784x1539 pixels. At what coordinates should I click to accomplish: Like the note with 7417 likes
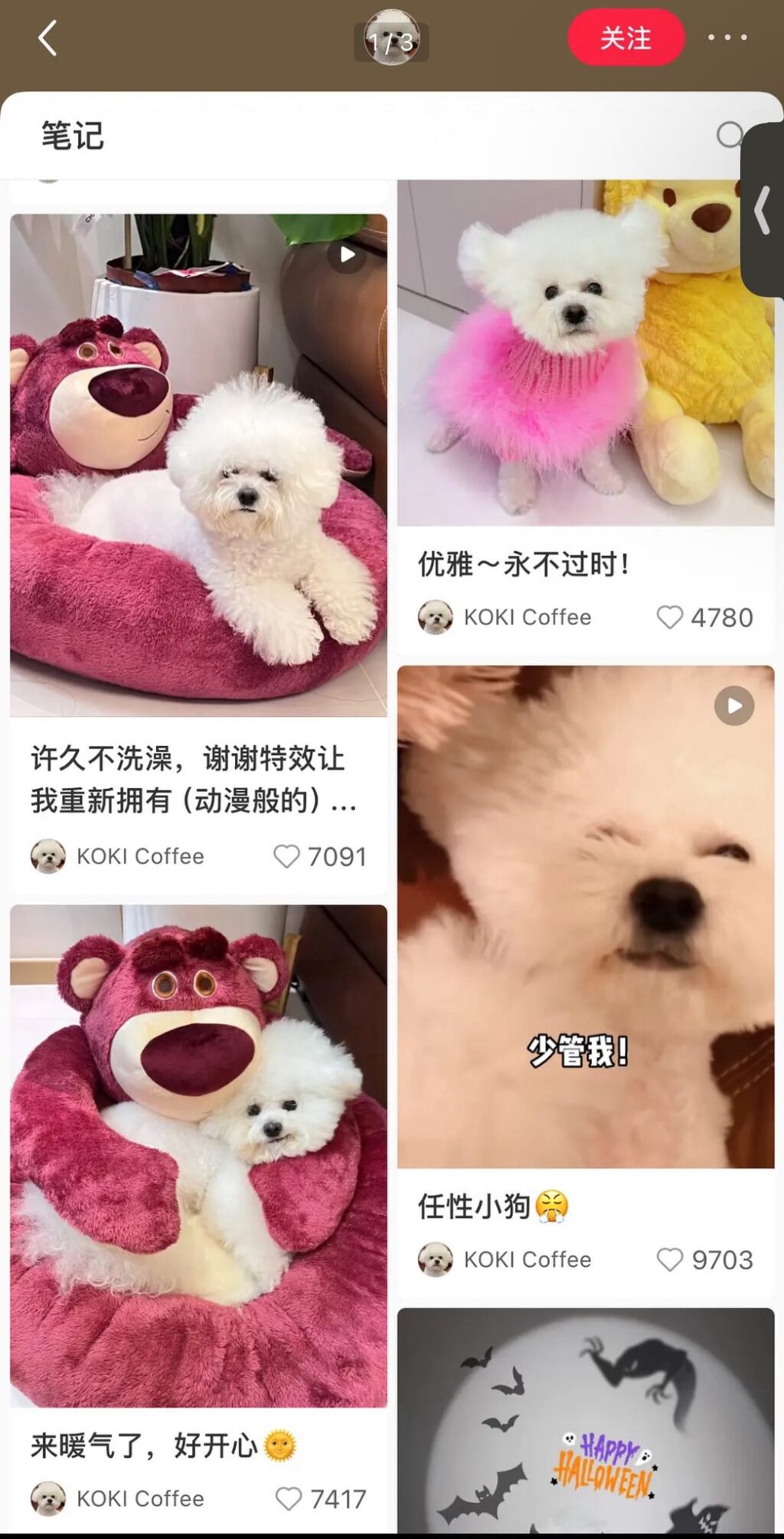pyautogui.click(x=288, y=1498)
